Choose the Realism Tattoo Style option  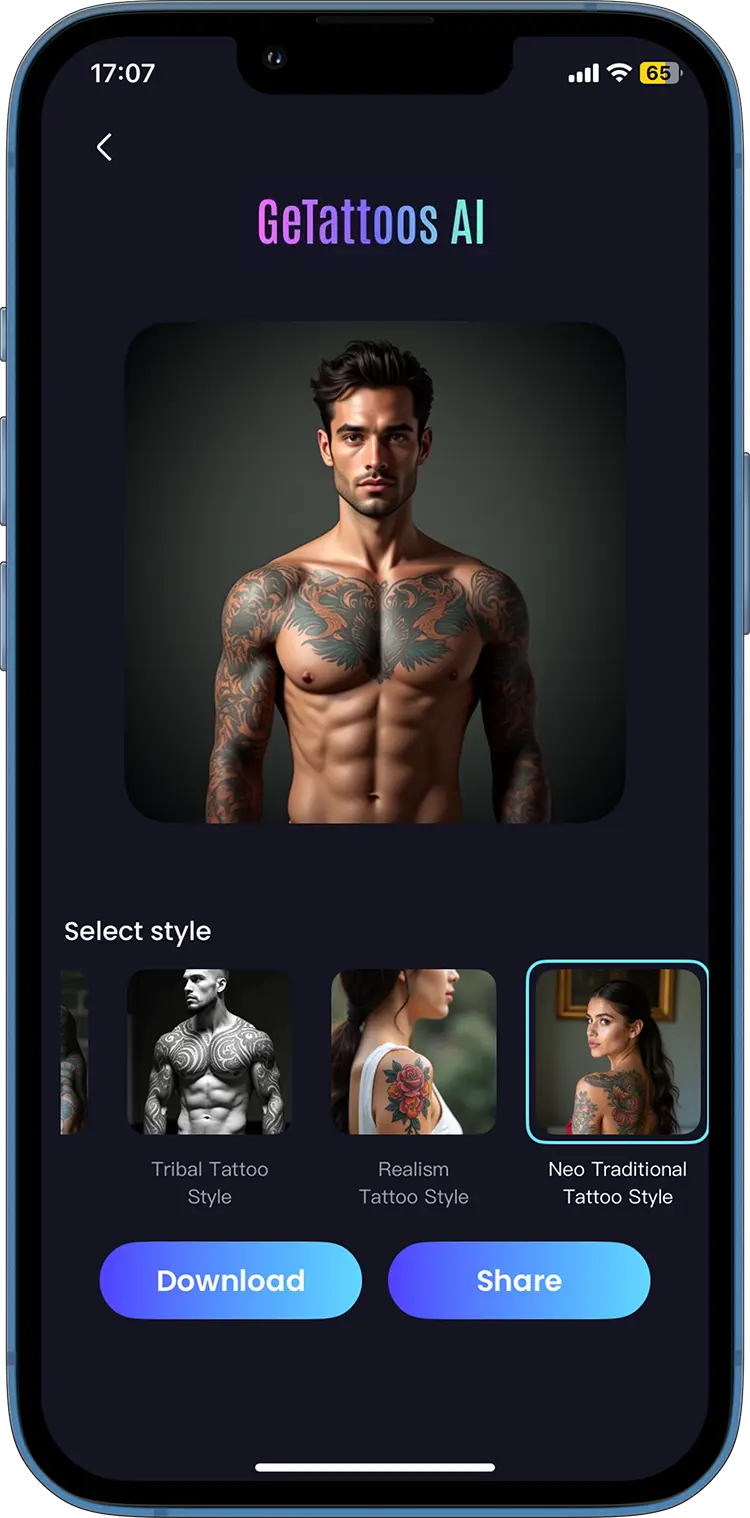pos(413,1051)
